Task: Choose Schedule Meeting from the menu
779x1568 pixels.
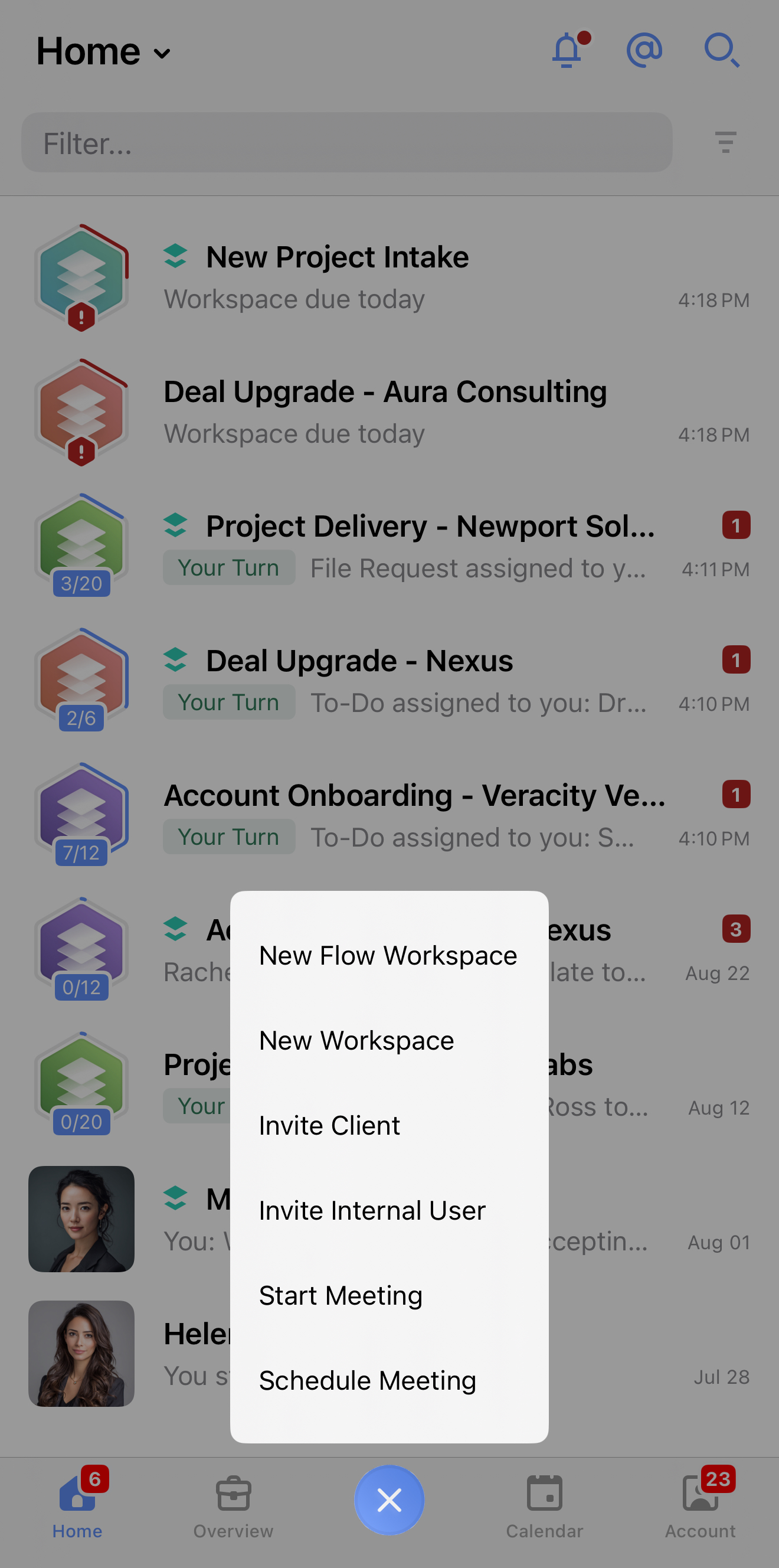Action: click(x=368, y=1380)
